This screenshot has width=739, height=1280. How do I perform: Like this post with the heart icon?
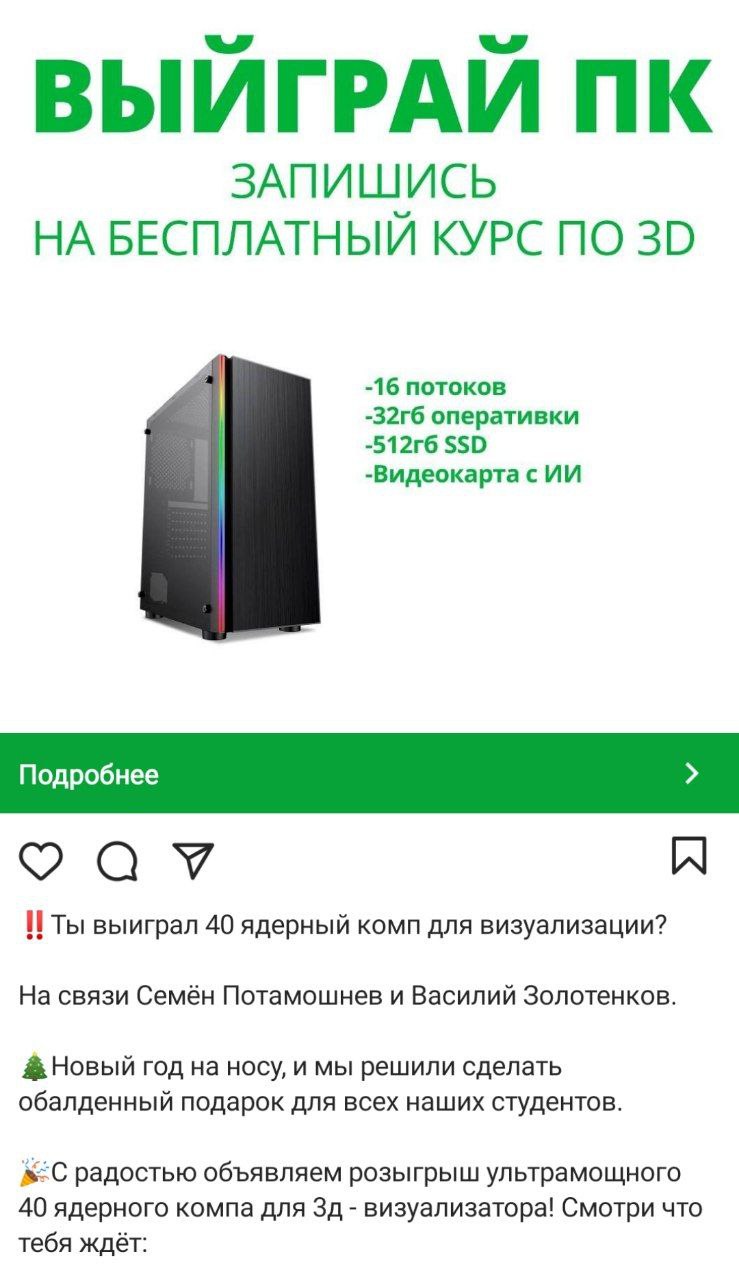[41, 861]
